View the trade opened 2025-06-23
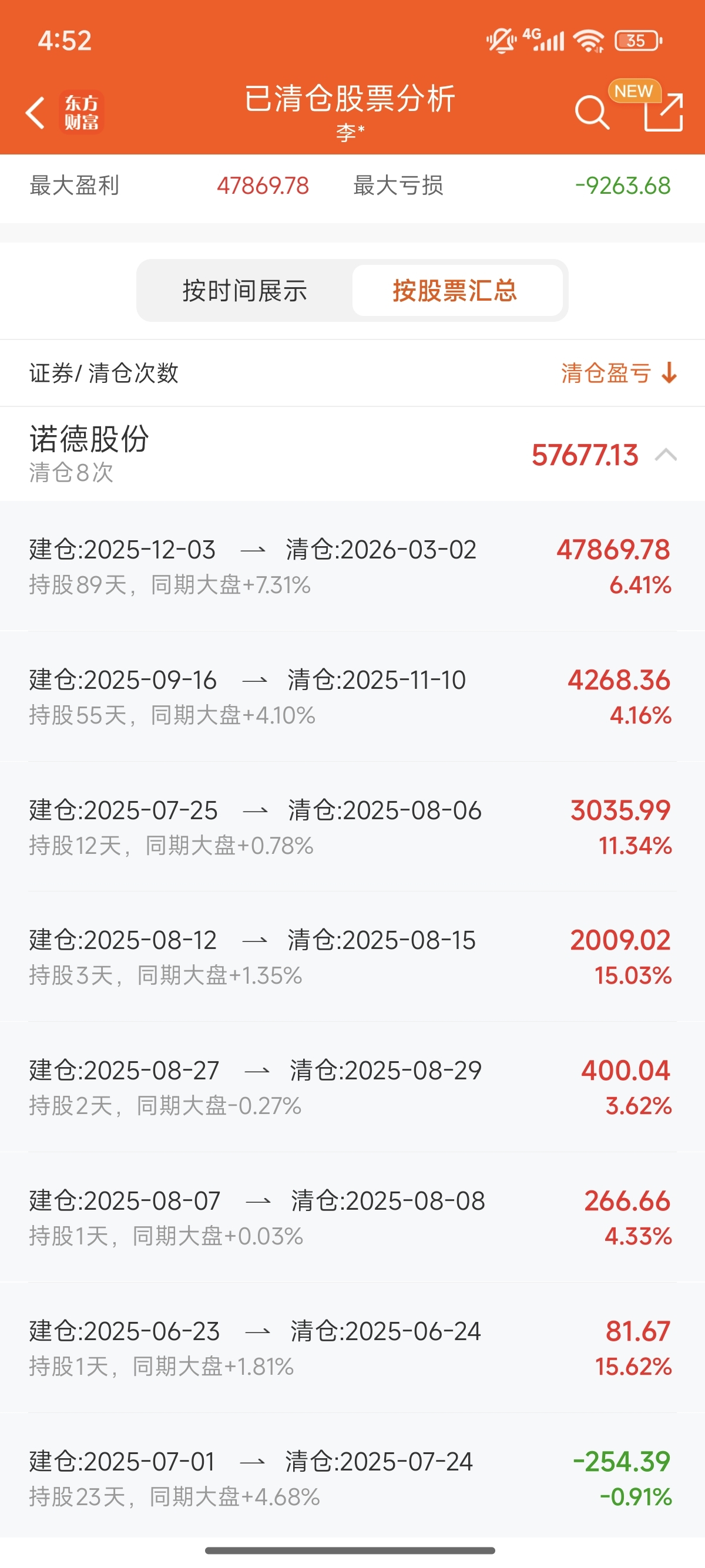The height and width of the screenshot is (1568, 705). click(352, 1348)
